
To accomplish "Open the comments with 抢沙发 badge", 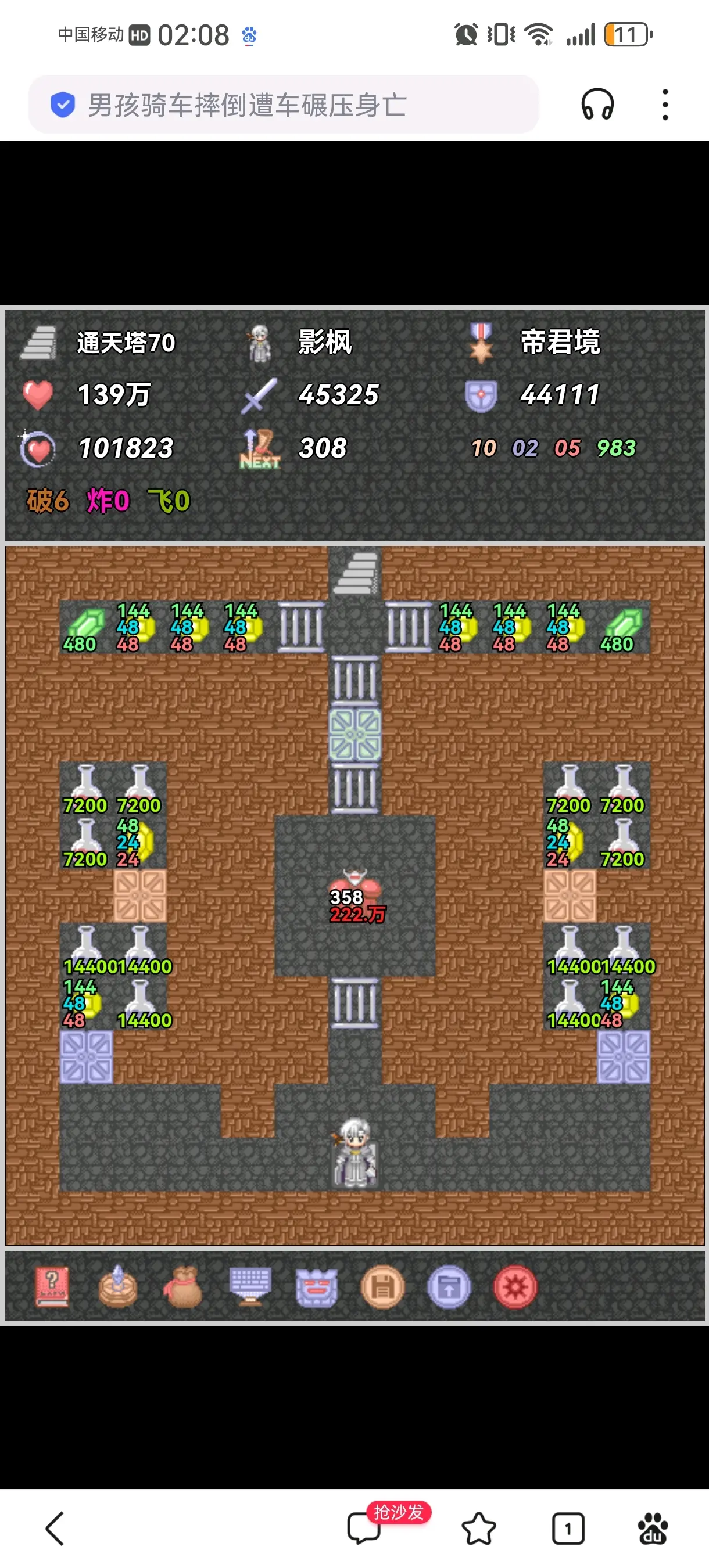I will tap(364, 1529).
